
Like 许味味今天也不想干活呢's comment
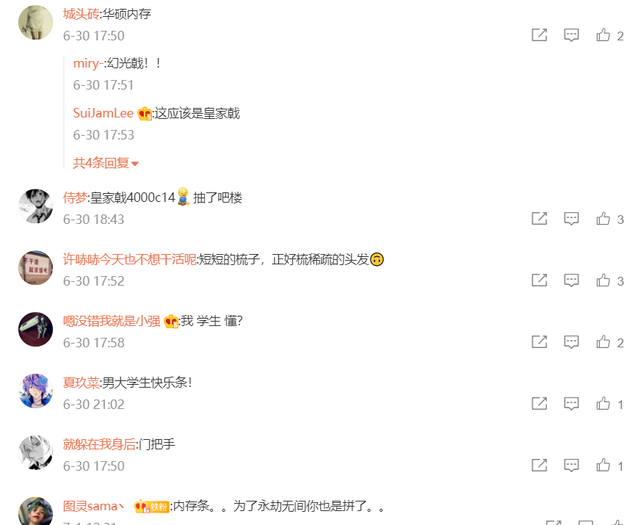603,281
